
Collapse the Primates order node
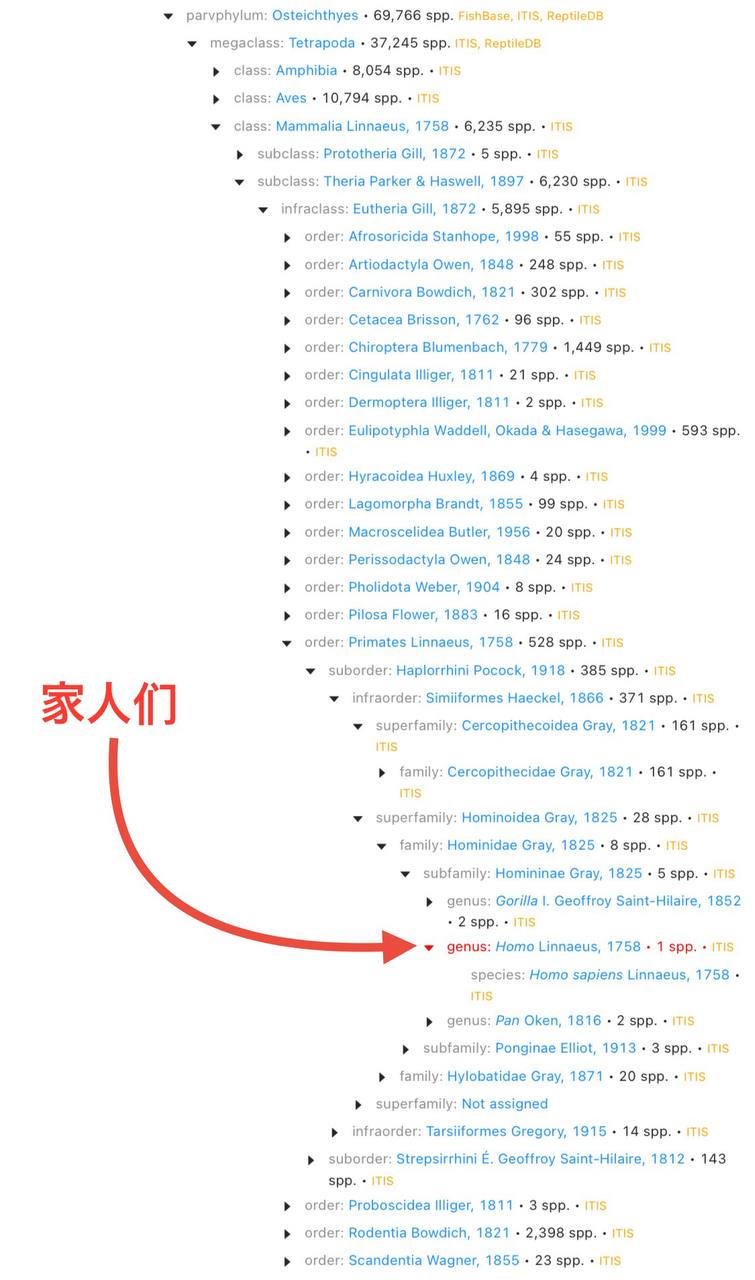point(287,643)
